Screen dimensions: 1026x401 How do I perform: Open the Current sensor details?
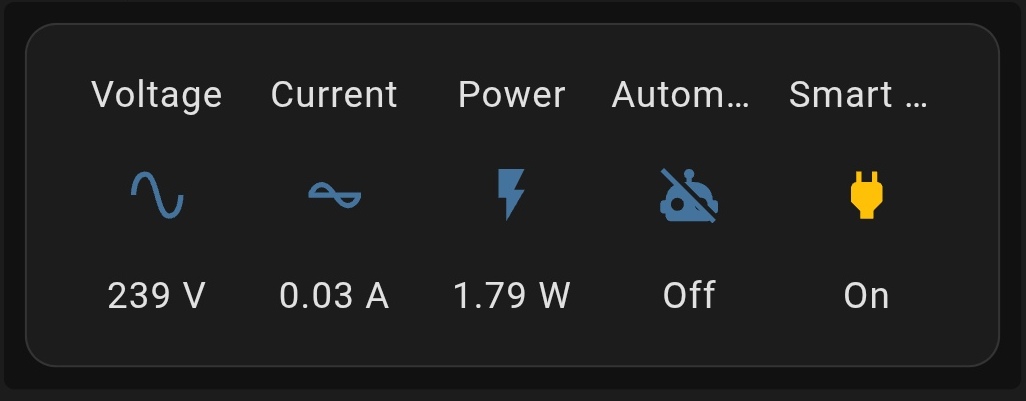334,194
